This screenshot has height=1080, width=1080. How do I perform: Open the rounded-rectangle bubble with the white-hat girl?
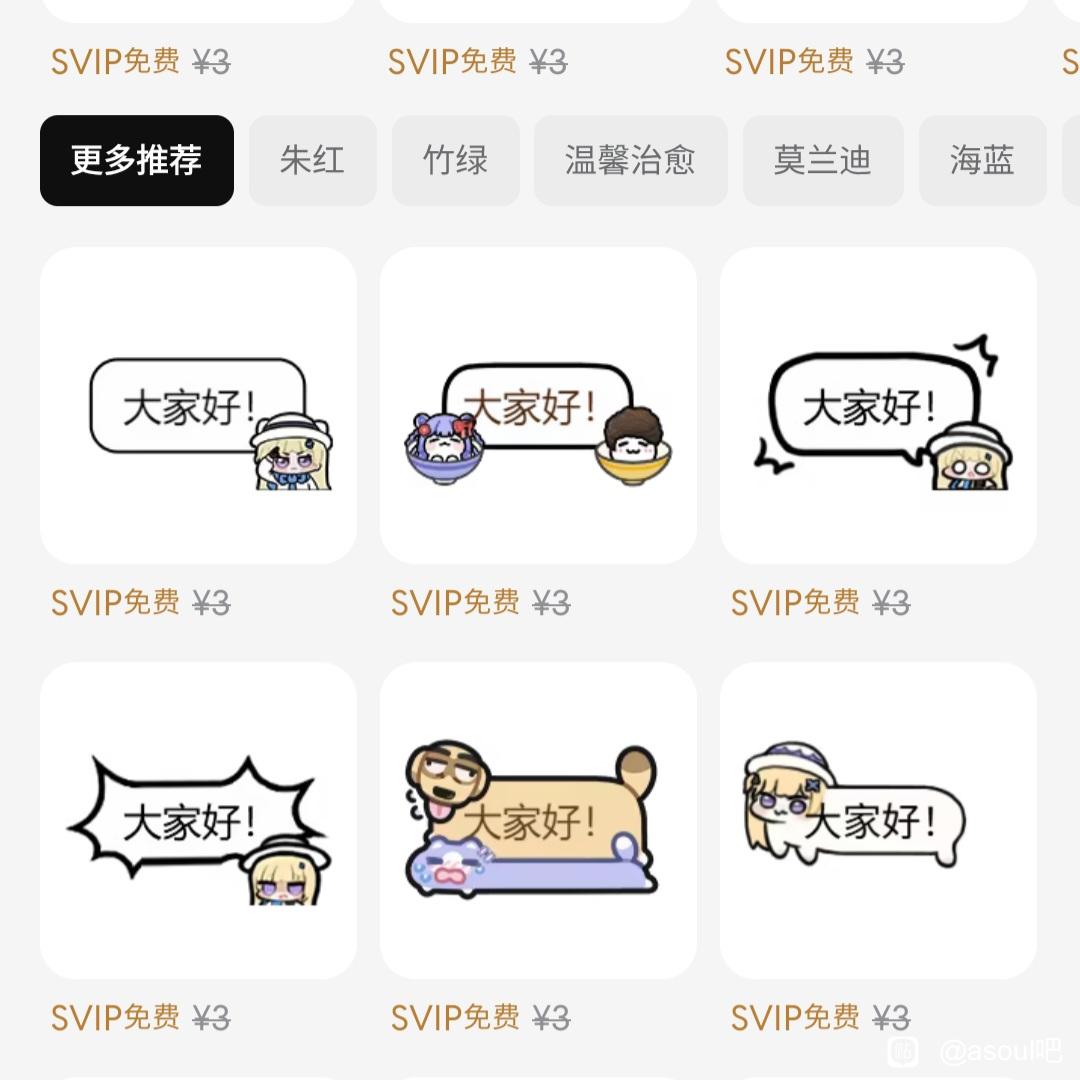tap(198, 406)
